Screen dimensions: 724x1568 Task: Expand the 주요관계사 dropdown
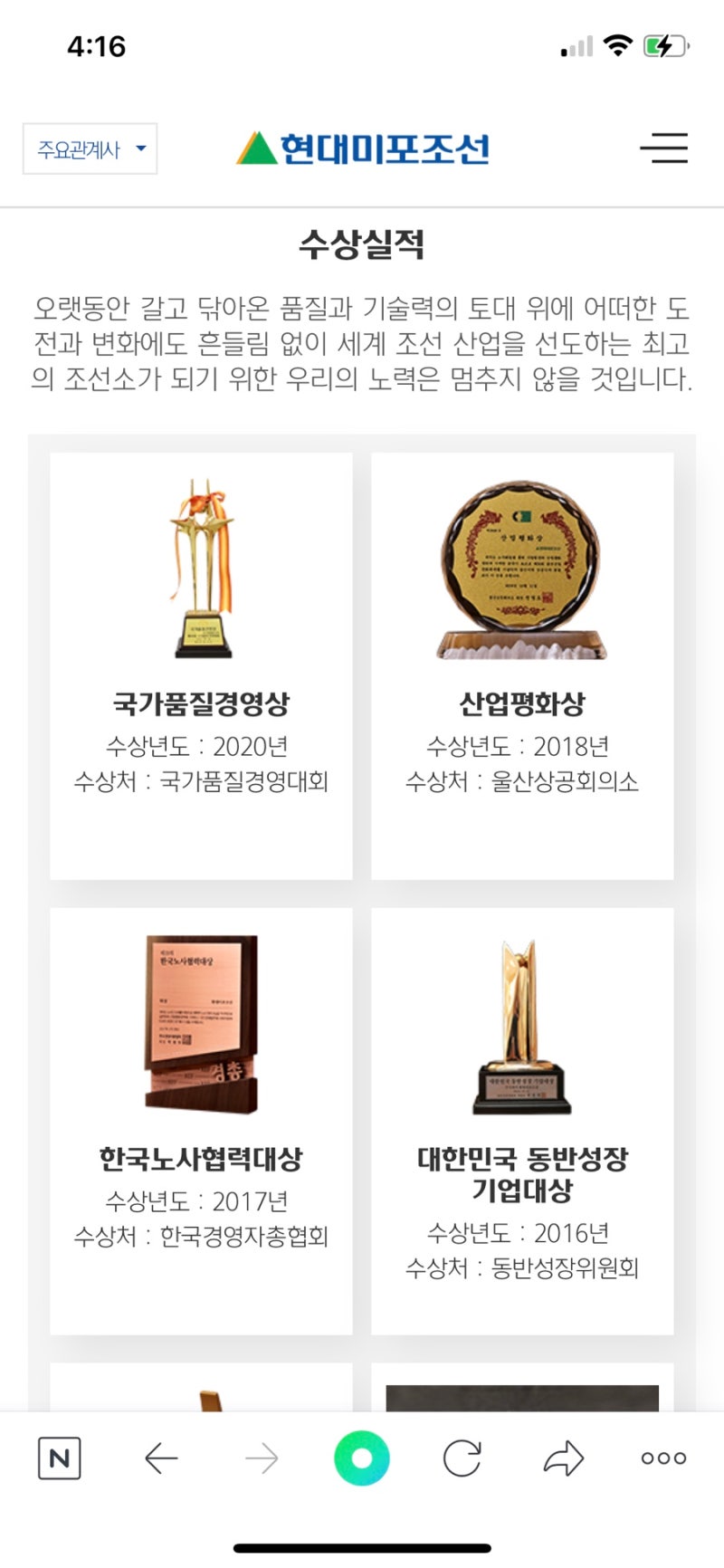[90, 149]
